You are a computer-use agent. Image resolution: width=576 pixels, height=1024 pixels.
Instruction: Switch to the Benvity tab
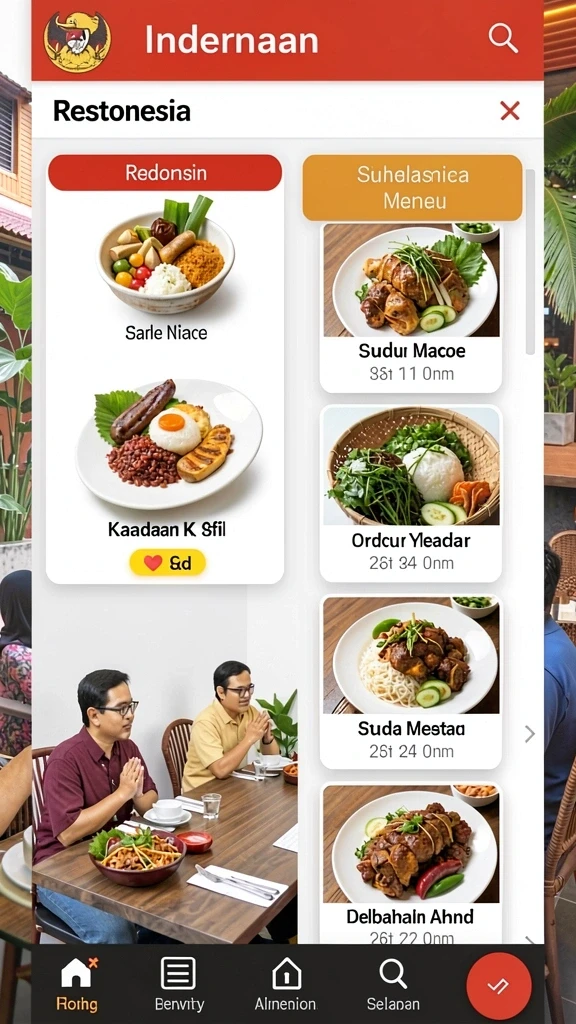(179, 984)
